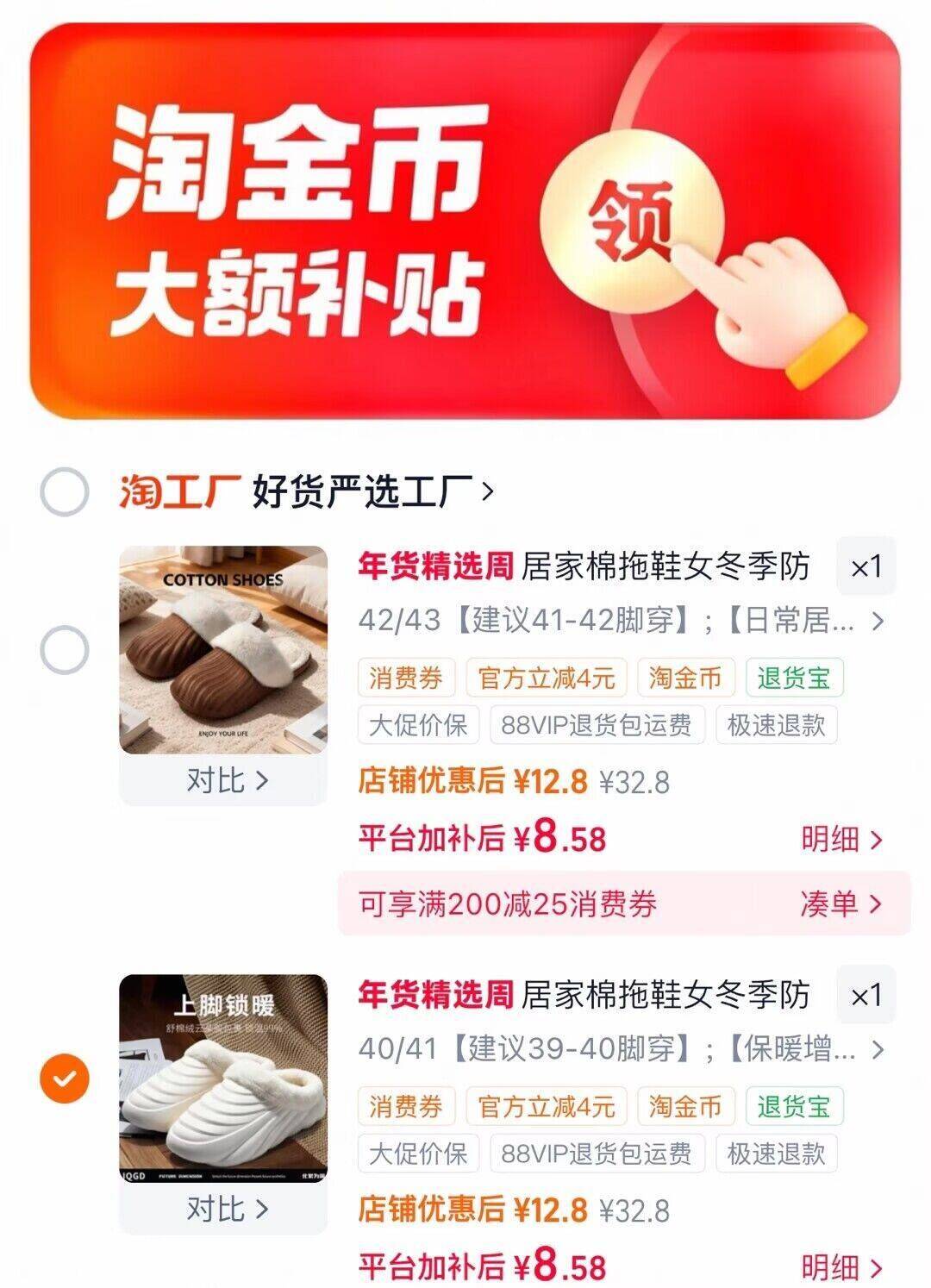Tap 对比 under the white slippers

[x=225, y=1209]
